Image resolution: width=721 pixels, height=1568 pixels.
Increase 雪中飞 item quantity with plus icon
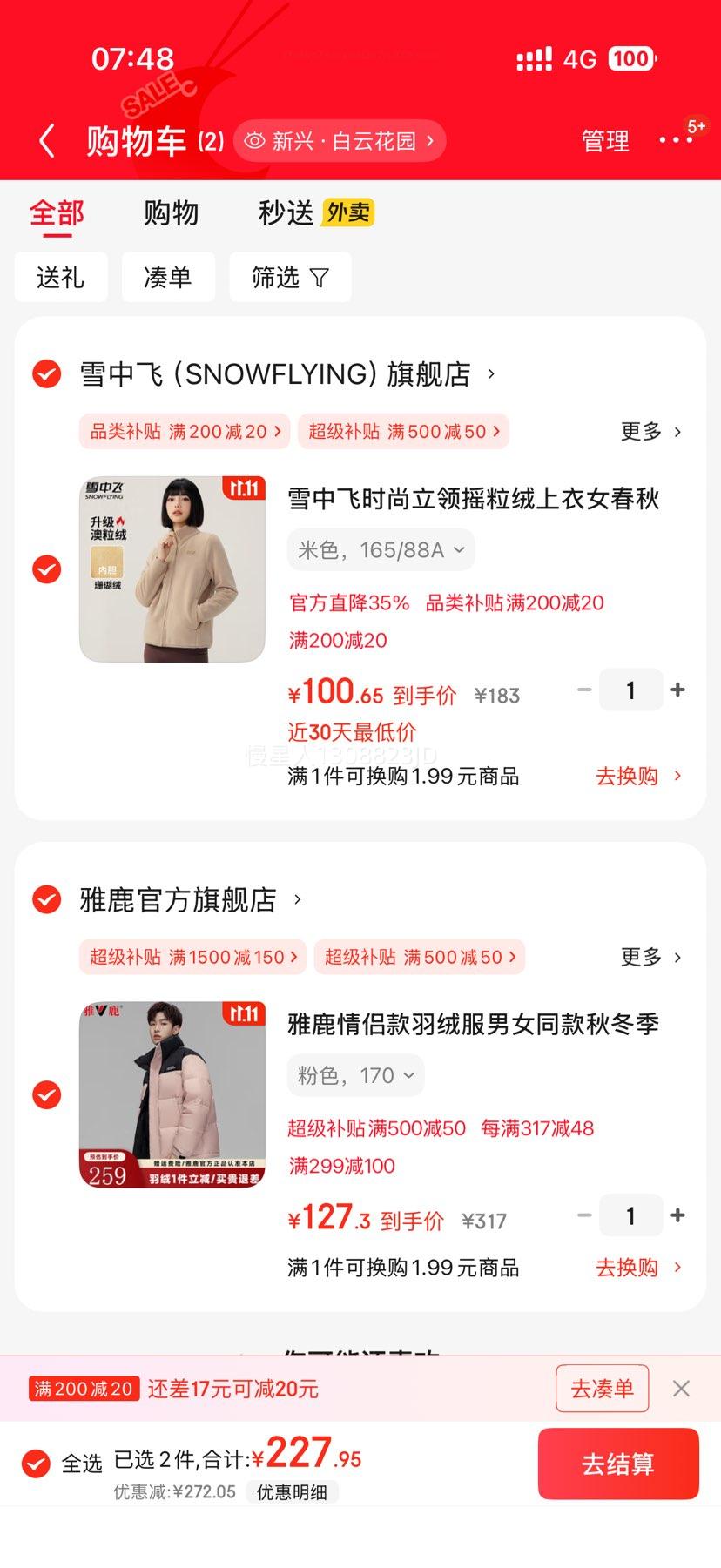point(678,690)
